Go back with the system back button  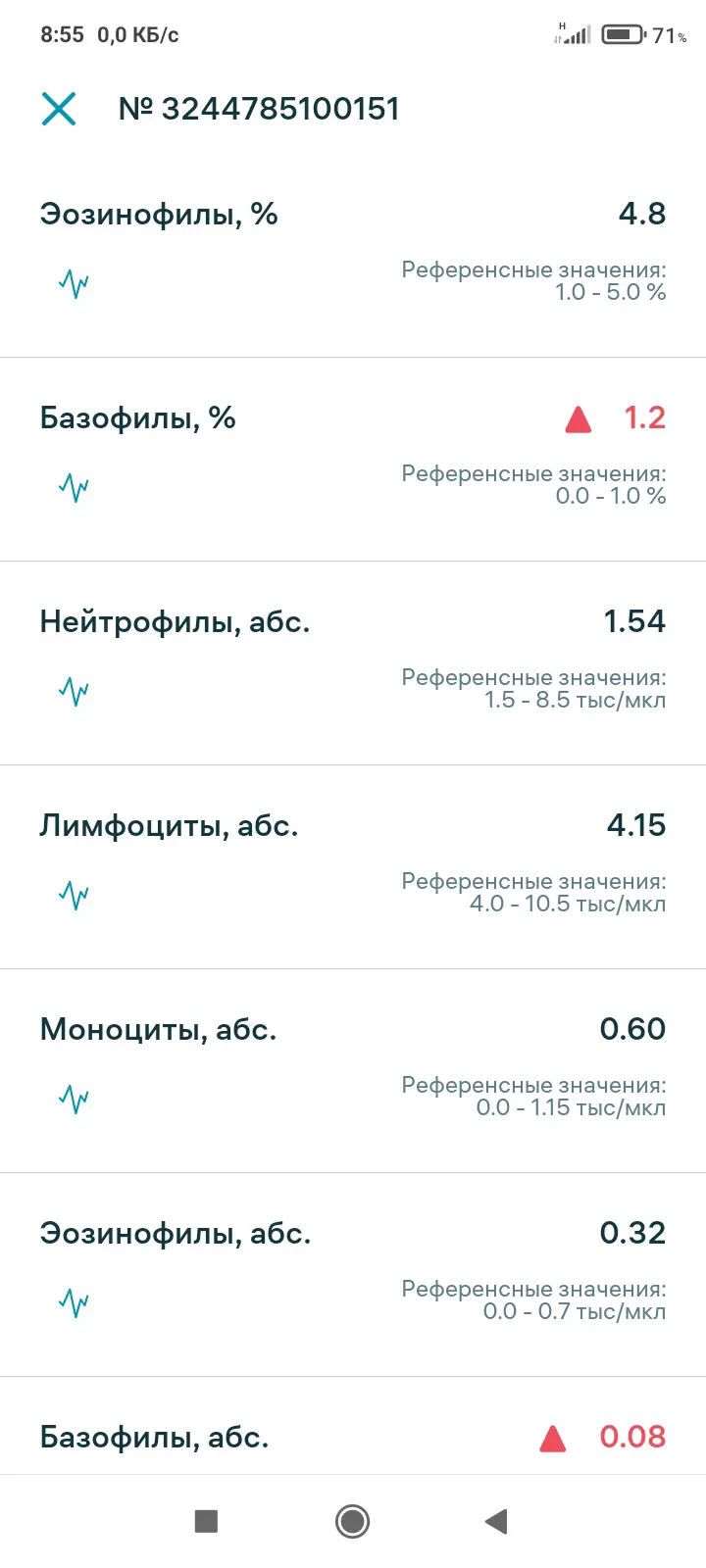pos(496,1521)
